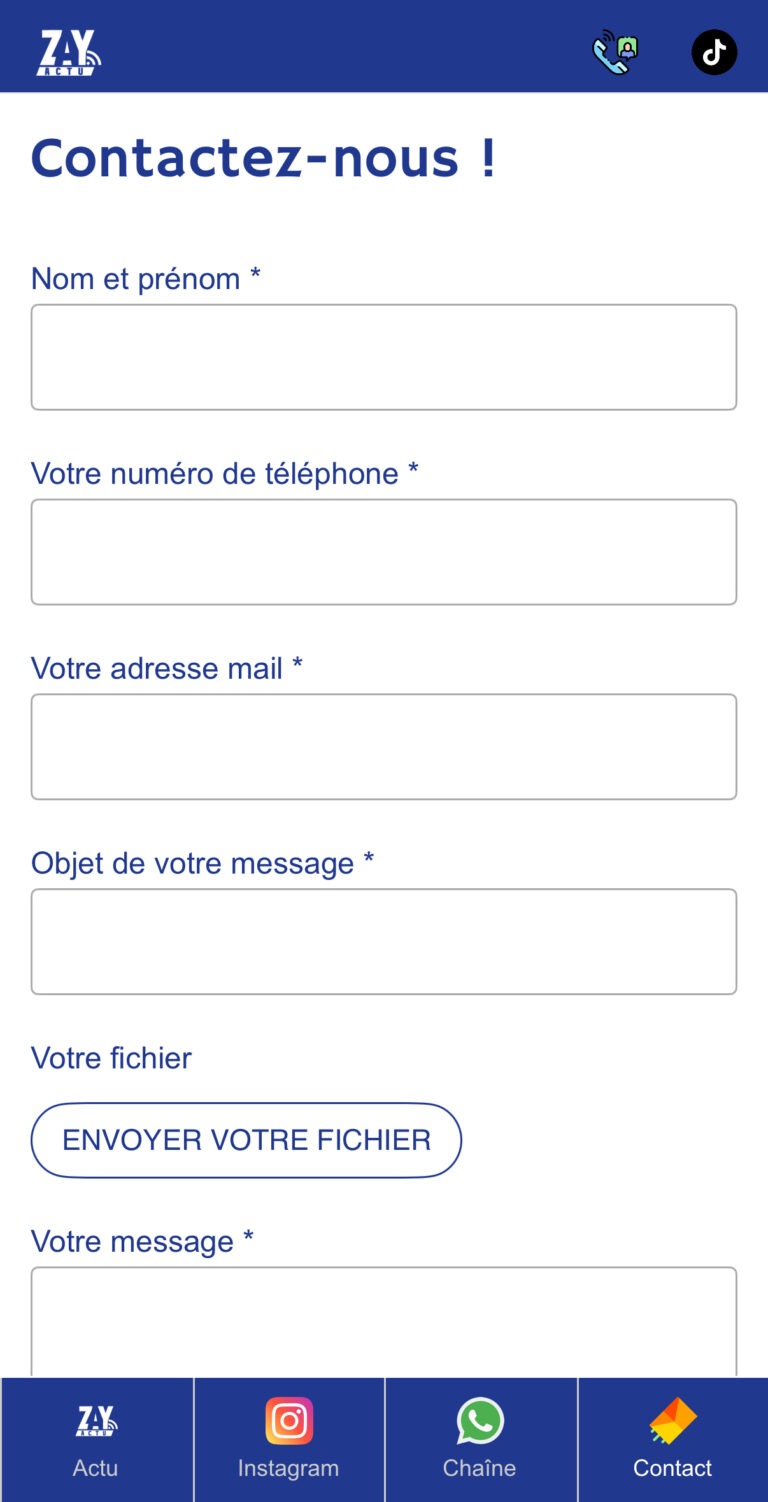
Task: Focus the Votre message text area
Action: tap(384, 1322)
